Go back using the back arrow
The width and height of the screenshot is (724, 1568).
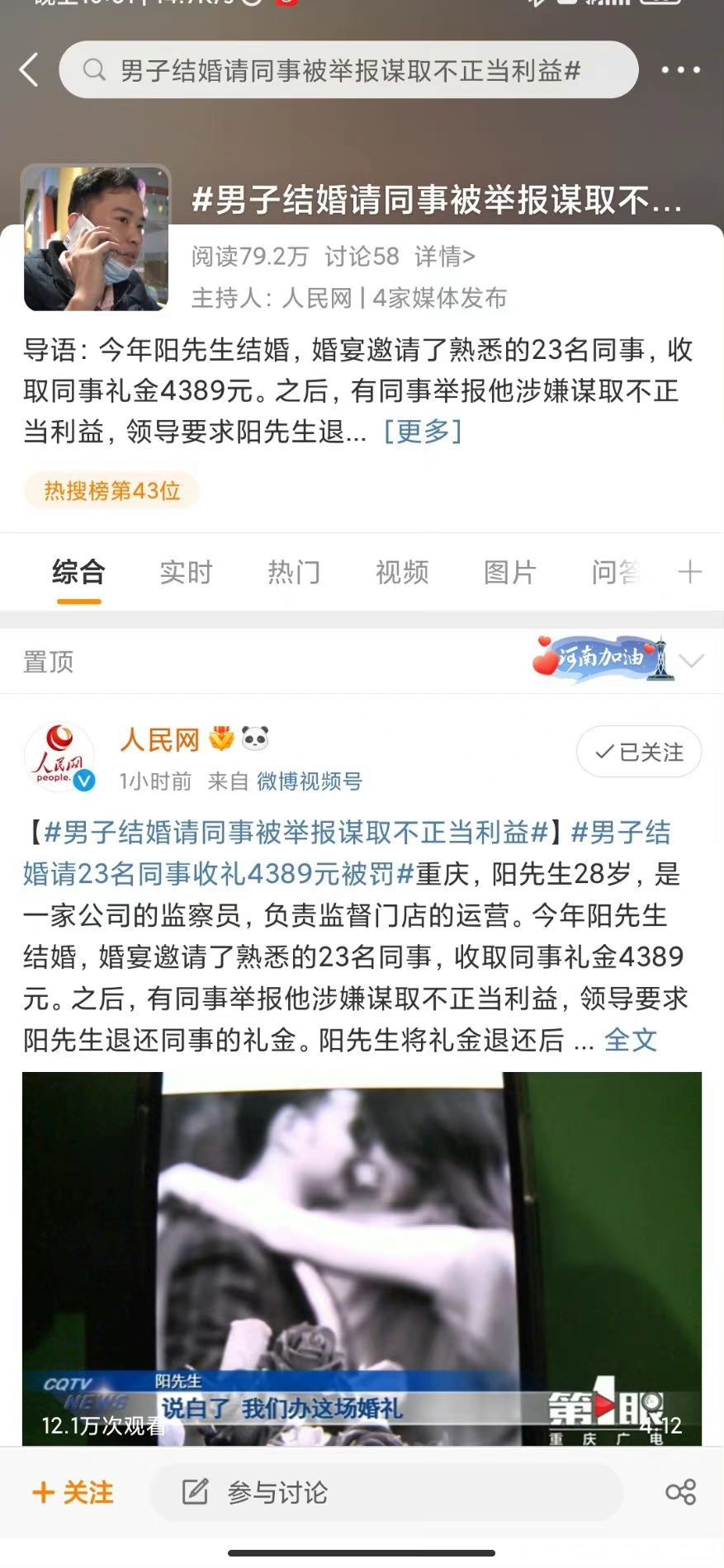tap(30, 70)
